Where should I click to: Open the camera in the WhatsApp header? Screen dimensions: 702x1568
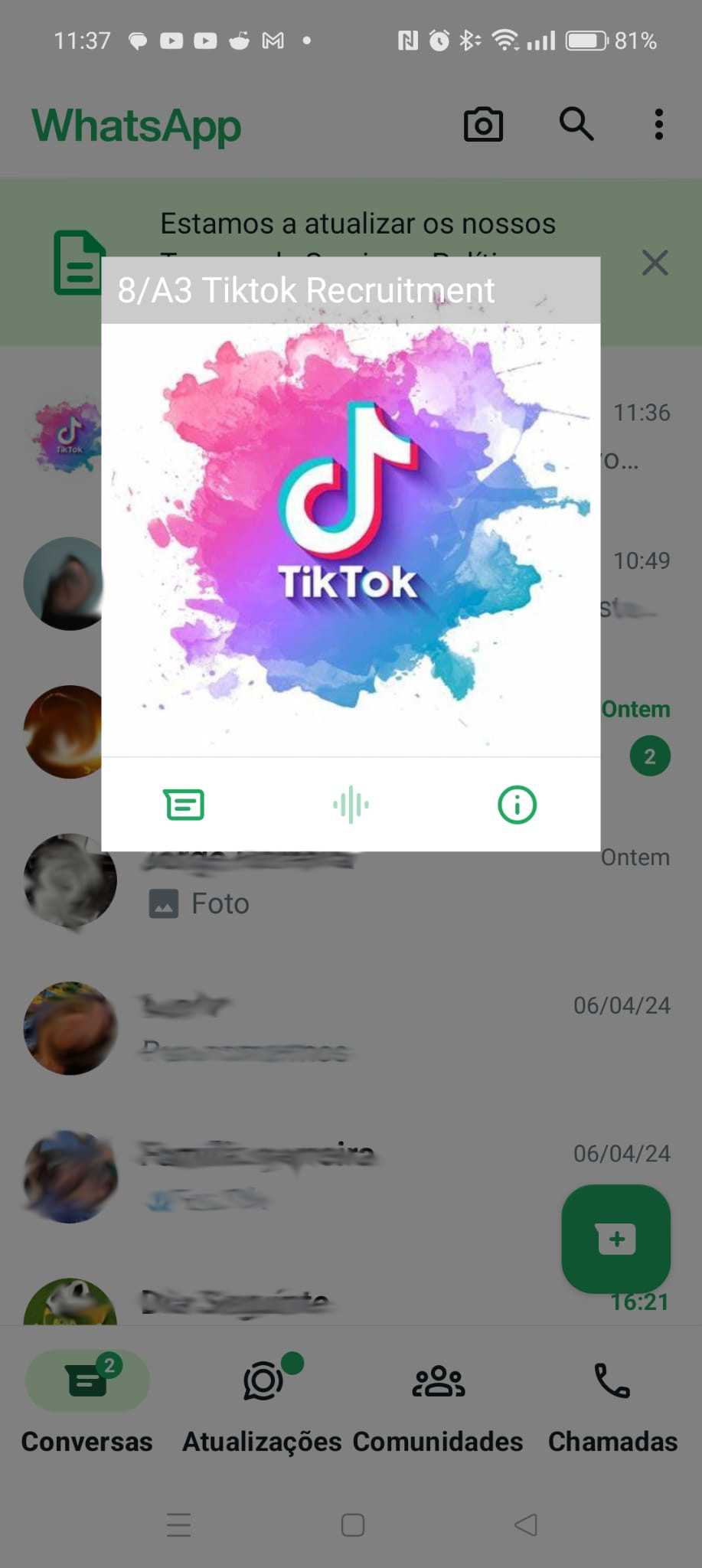point(483,124)
